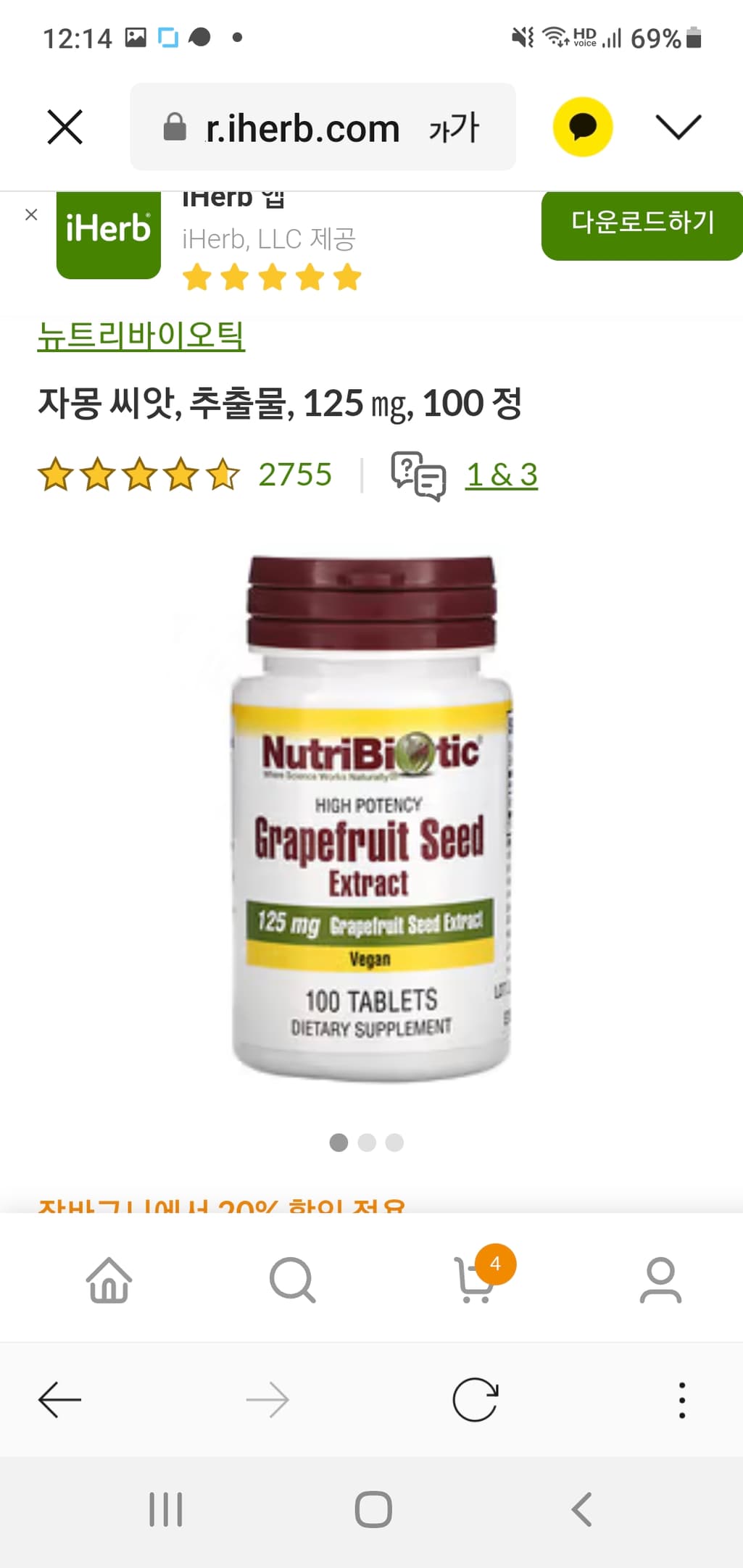Open the search tab
Screen dimensions: 743x1568
point(292,1280)
